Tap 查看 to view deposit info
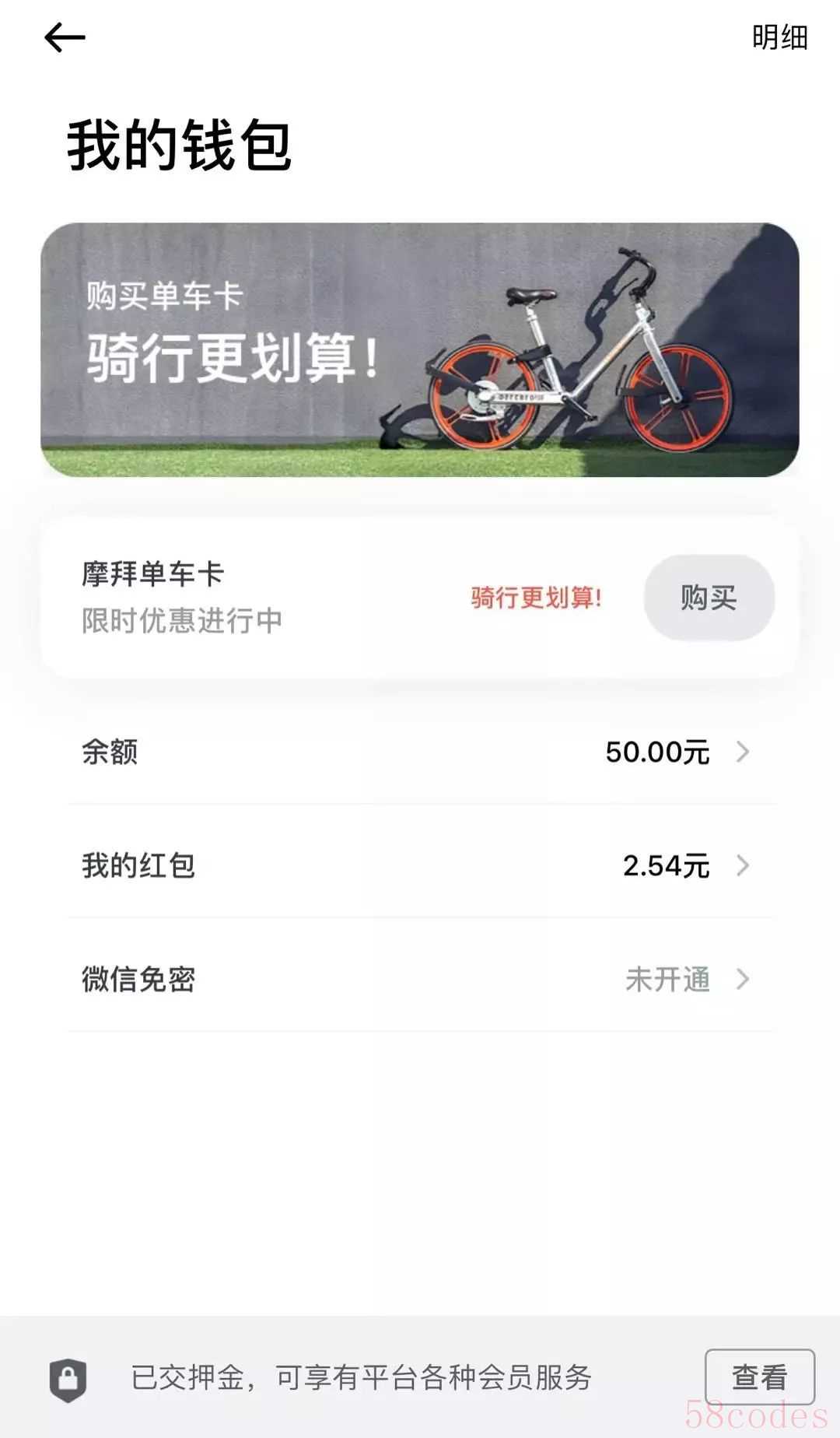 759,1377
